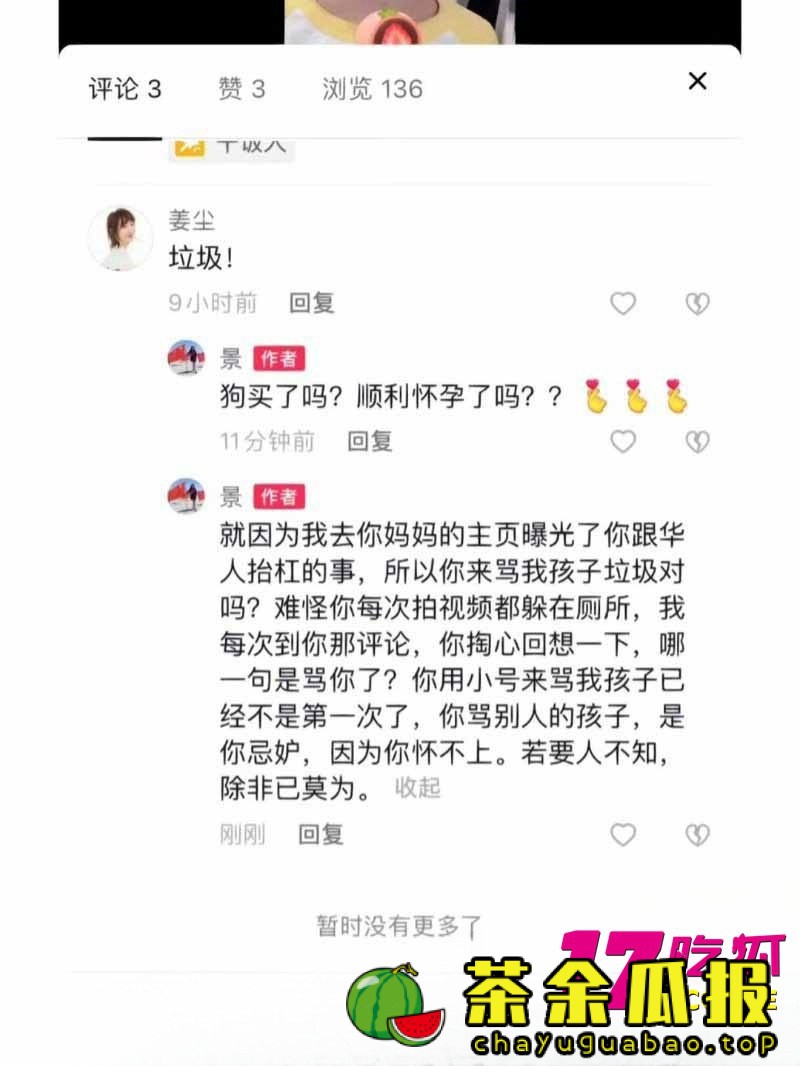
Task: Like 姜尘's 垃圾 comment
Action: coord(623,303)
